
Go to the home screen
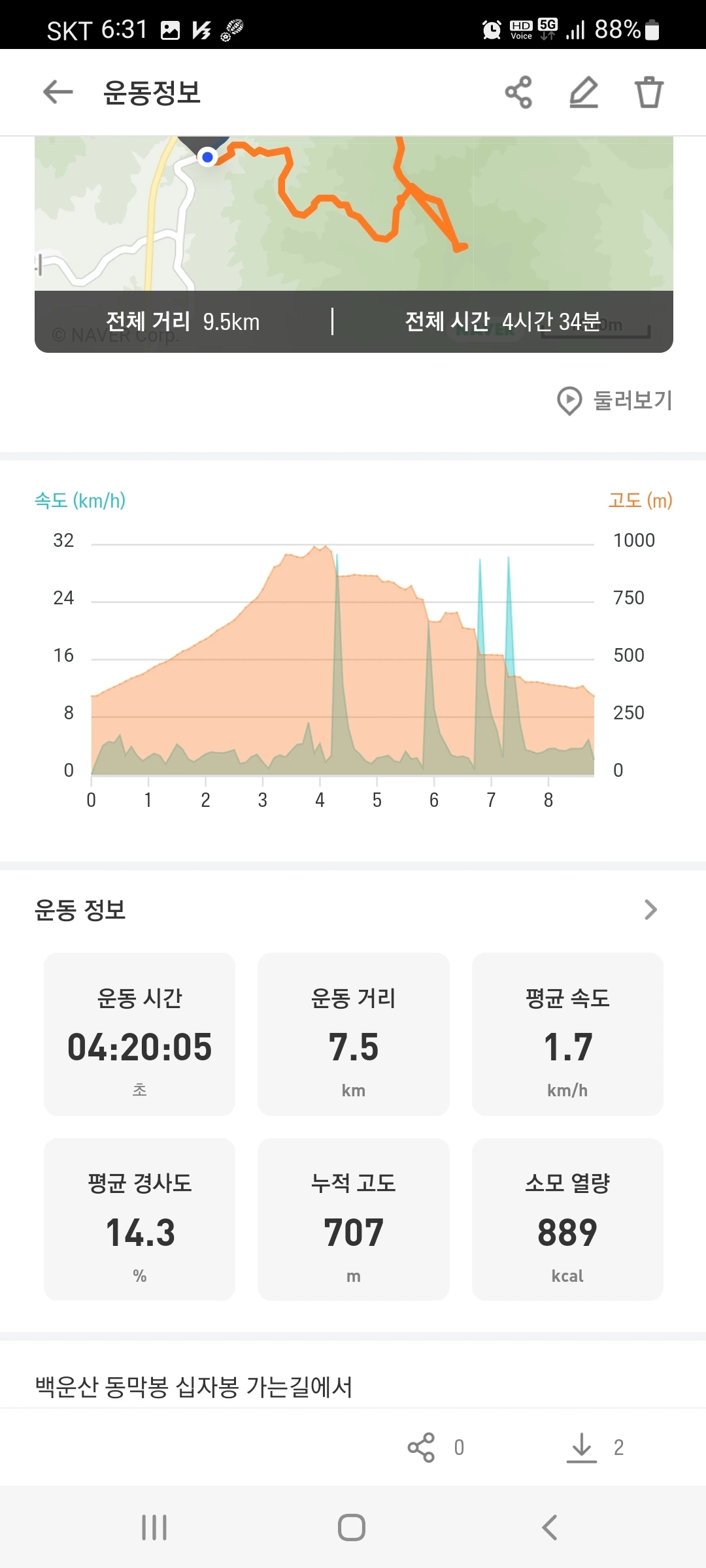click(x=352, y=1527)
